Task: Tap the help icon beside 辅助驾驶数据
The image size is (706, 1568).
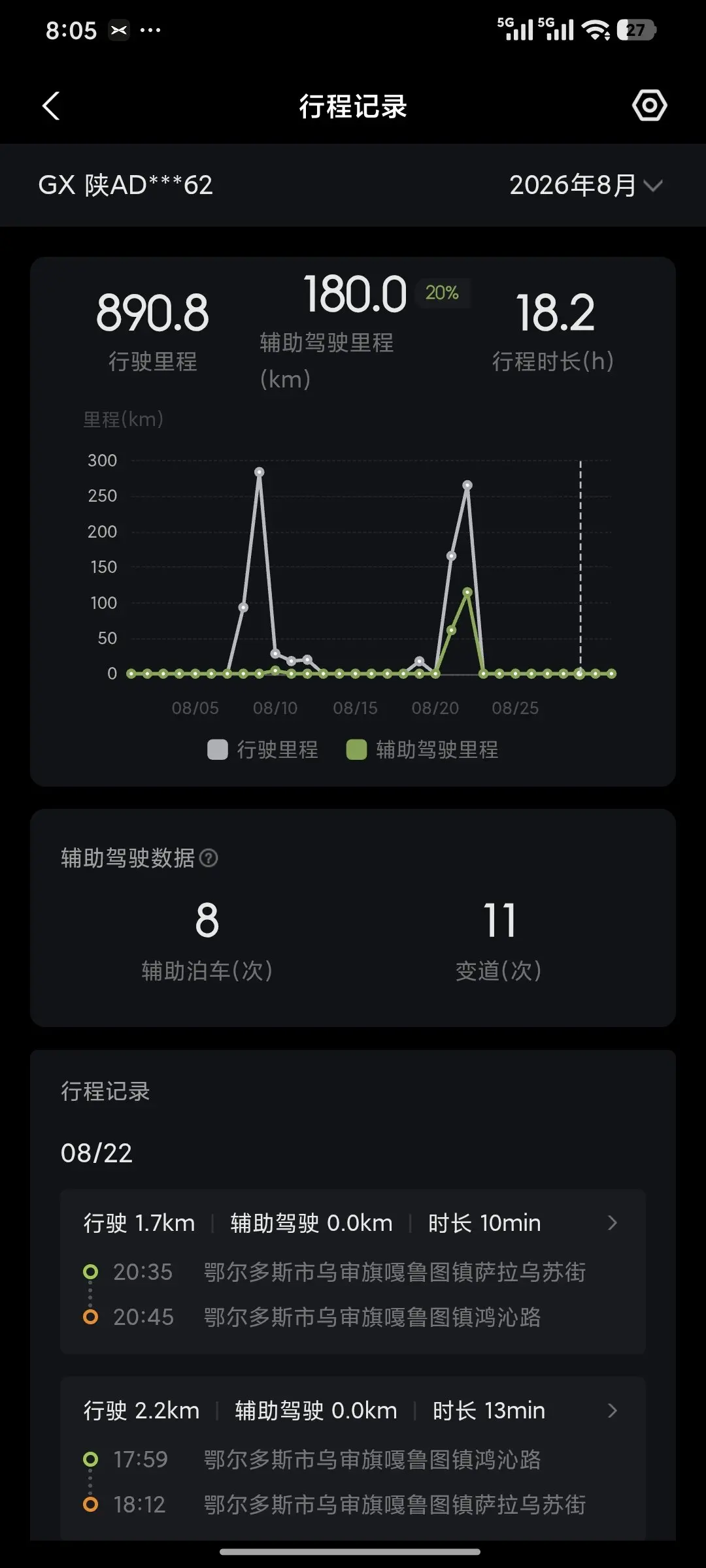Action: point(209,858)
